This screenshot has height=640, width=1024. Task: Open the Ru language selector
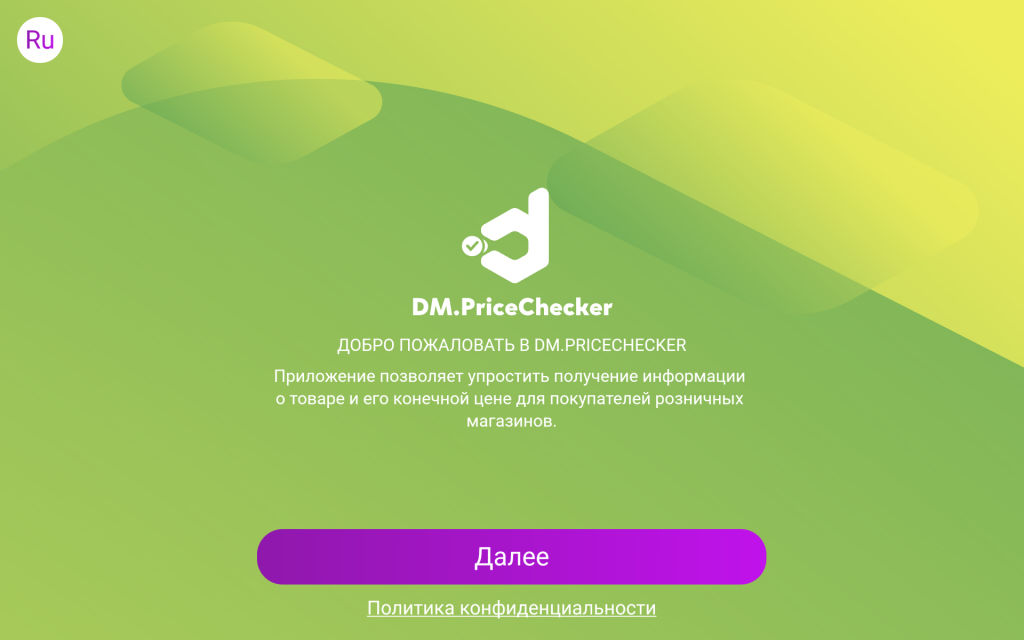[40, 40]
